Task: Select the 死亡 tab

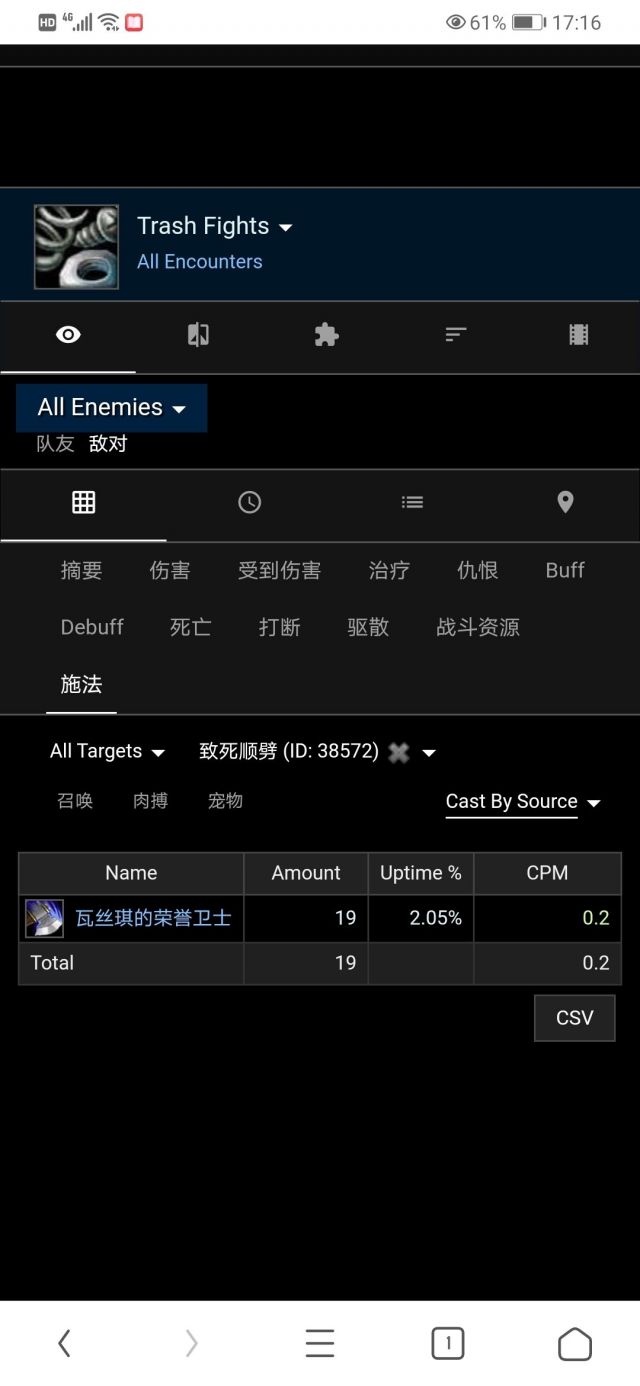Action: click(x=190, y=627)
